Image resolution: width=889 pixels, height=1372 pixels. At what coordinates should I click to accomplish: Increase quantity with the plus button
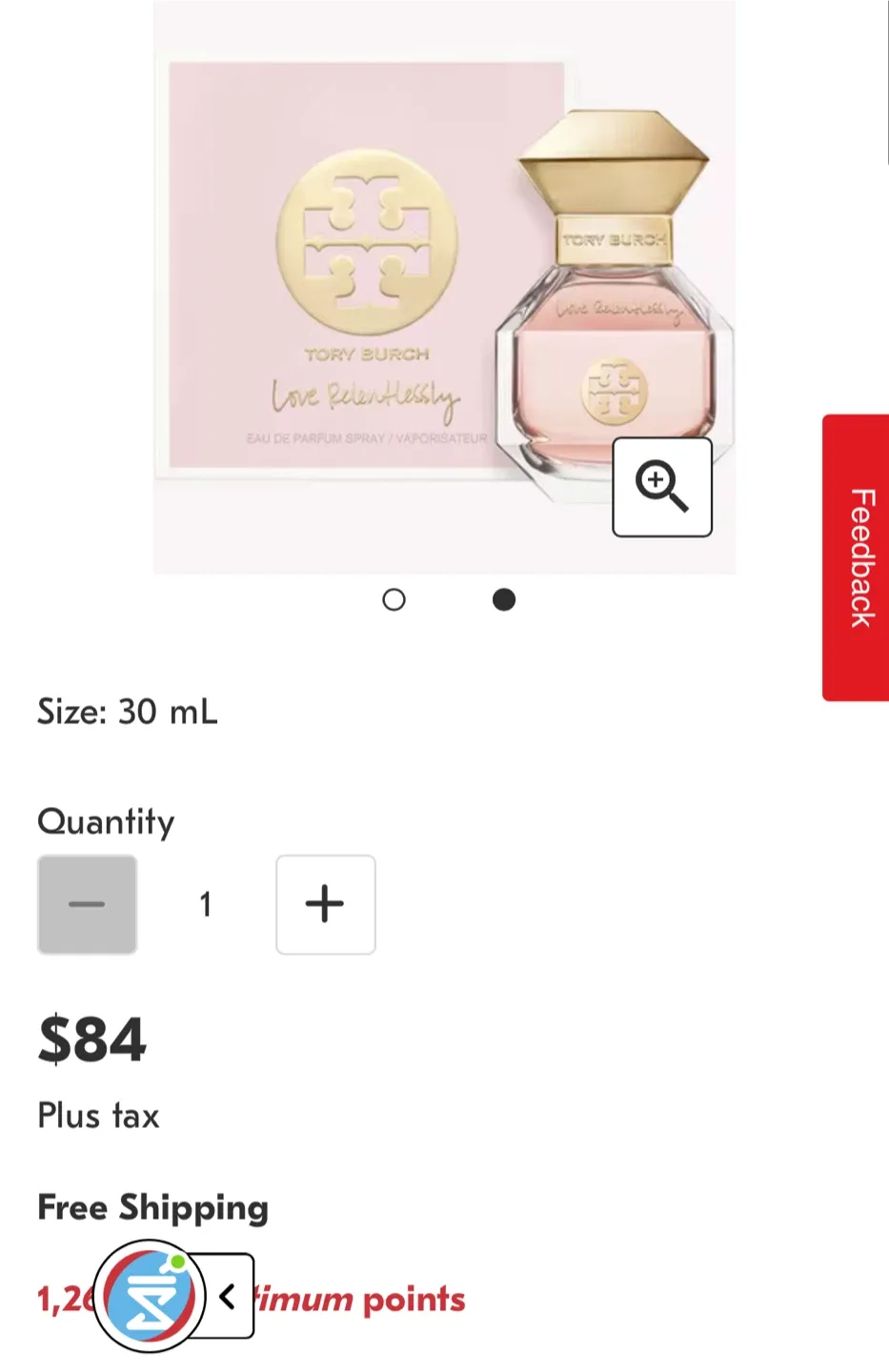click(x=325, y=904)
